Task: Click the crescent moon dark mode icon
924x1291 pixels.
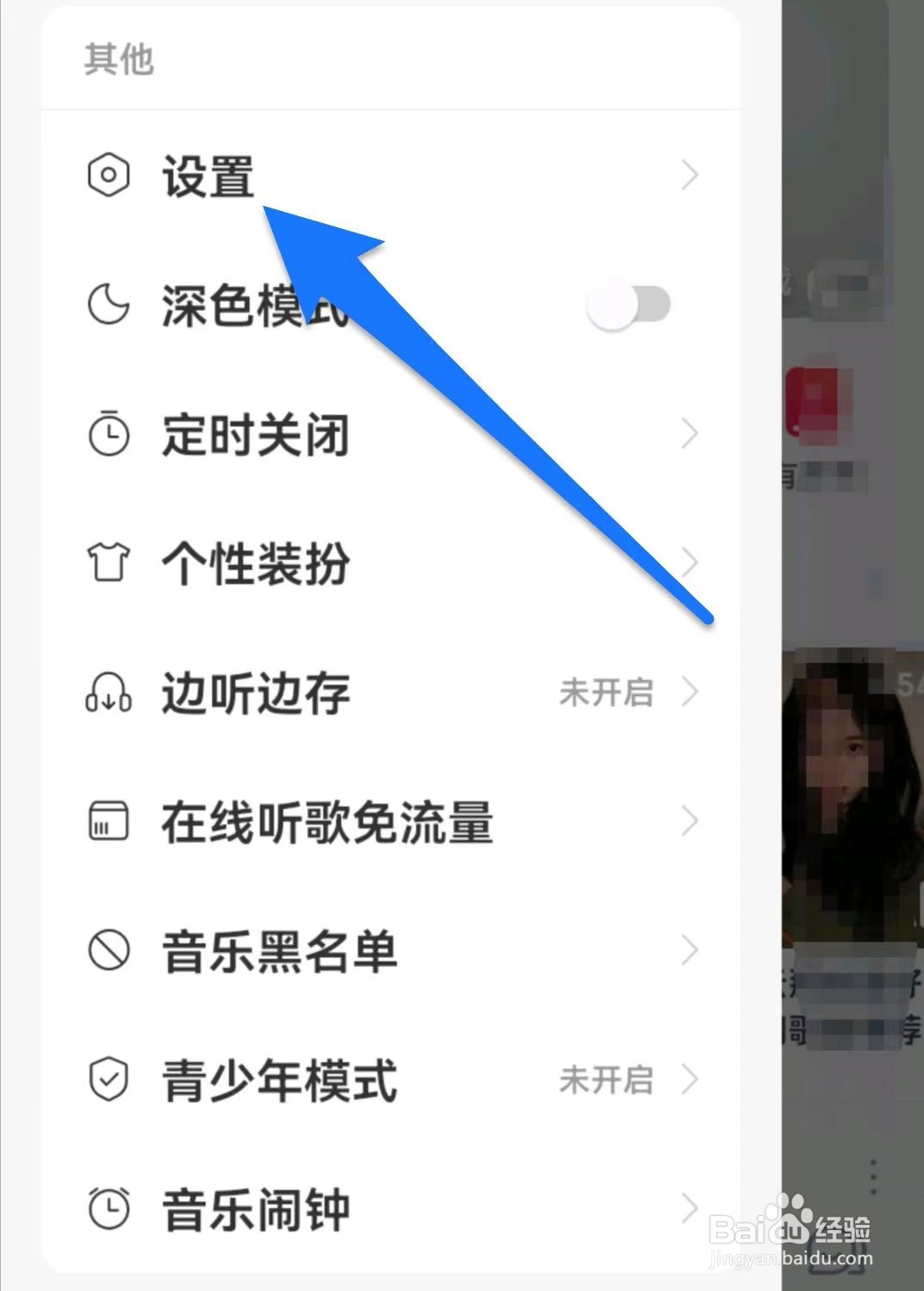Action: pyautogui.click(x=109, y=305)
